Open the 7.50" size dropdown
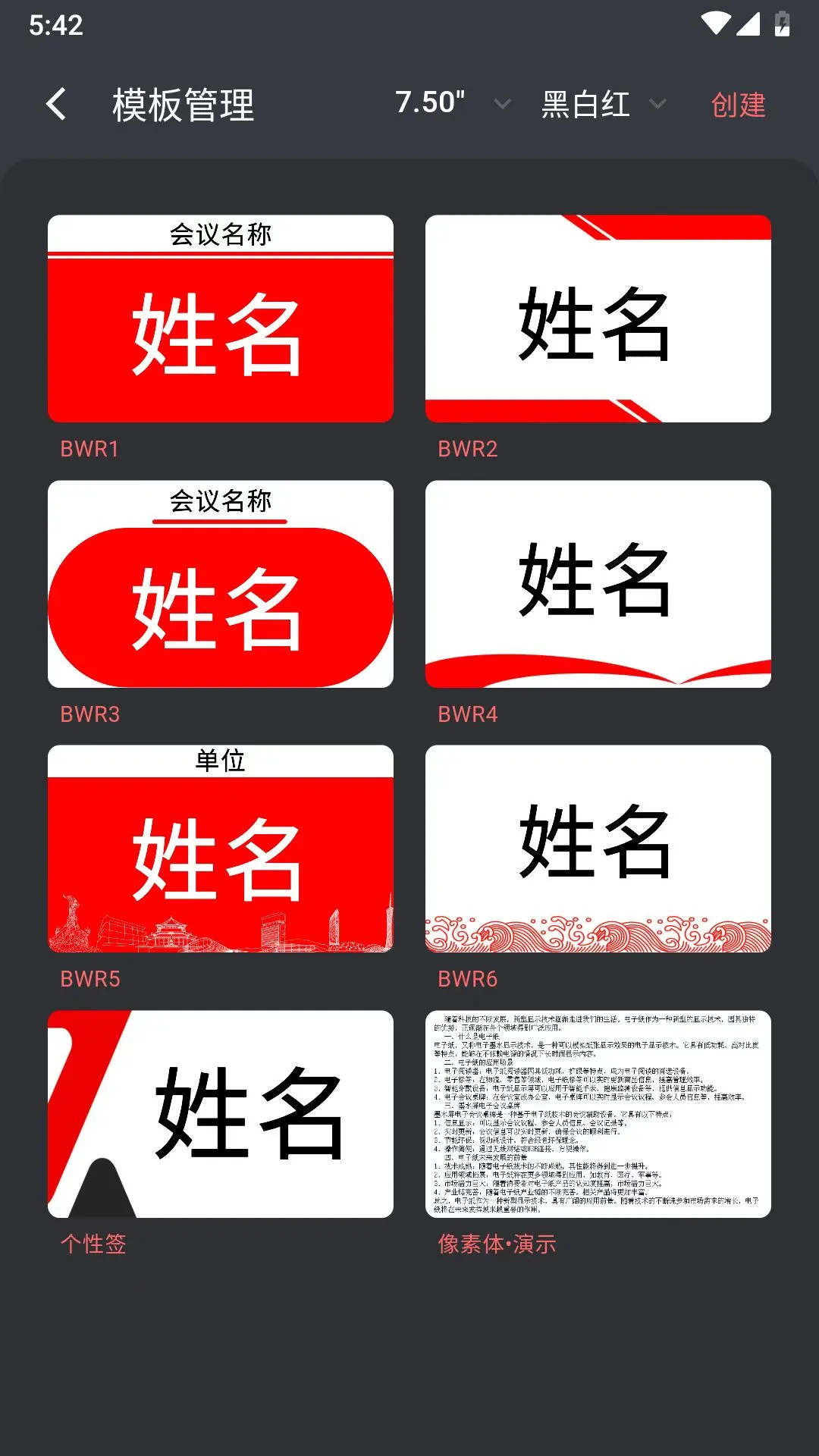The image size is (819, 1456). pyautogui.click(x=453, y=103)
